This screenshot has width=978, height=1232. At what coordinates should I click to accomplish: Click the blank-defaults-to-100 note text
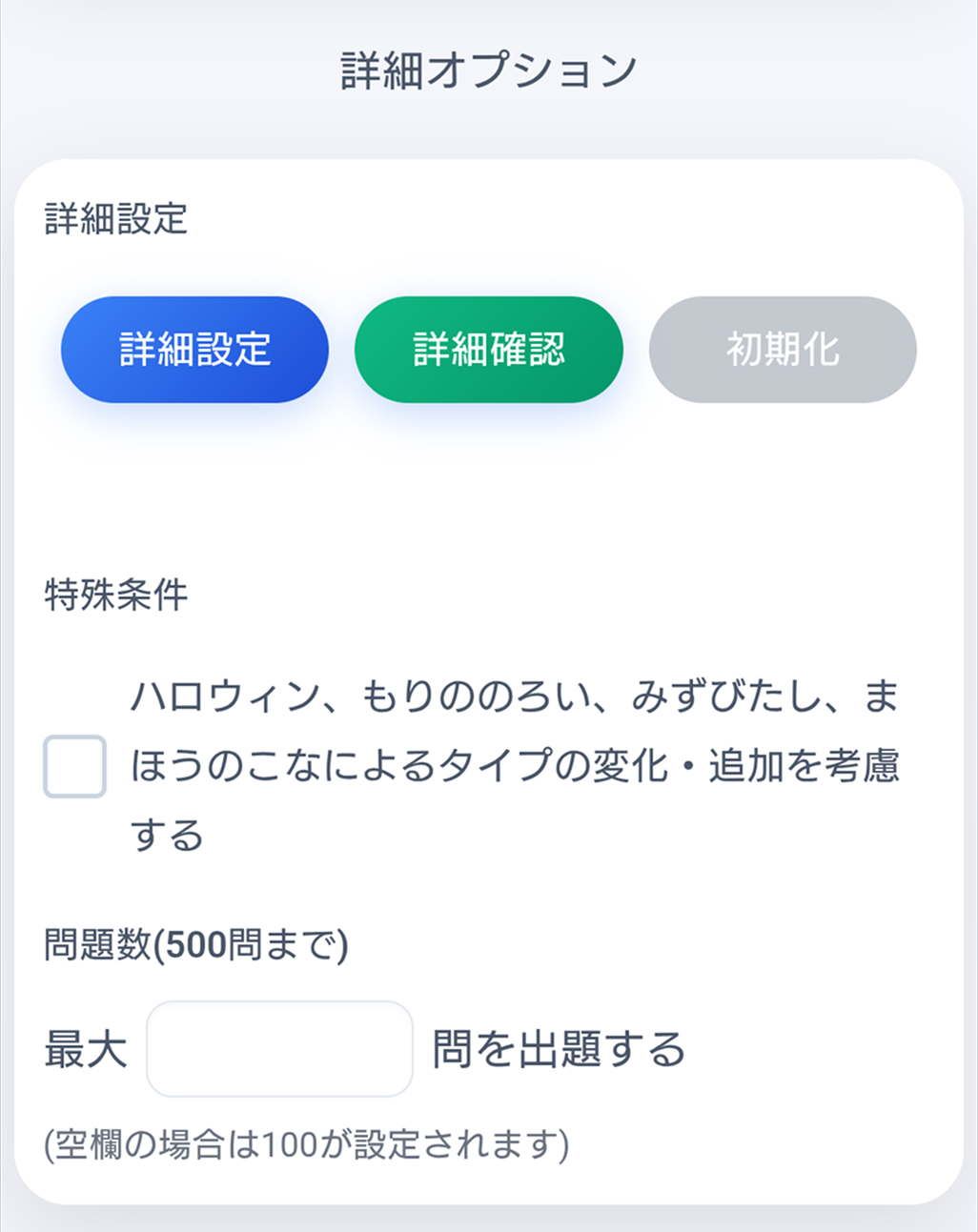pyautogui.click(x=305, y=1143)
